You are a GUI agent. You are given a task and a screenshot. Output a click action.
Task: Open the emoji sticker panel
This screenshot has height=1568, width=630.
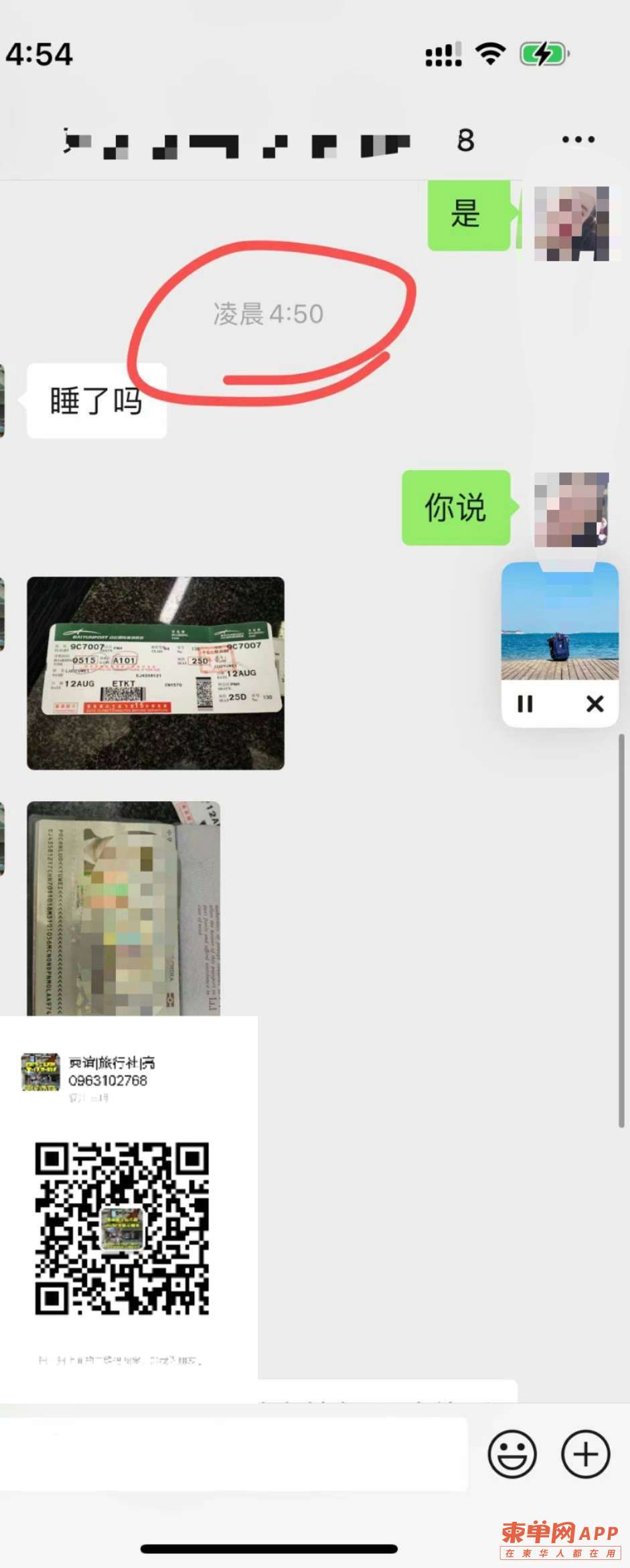[512, 1453]
